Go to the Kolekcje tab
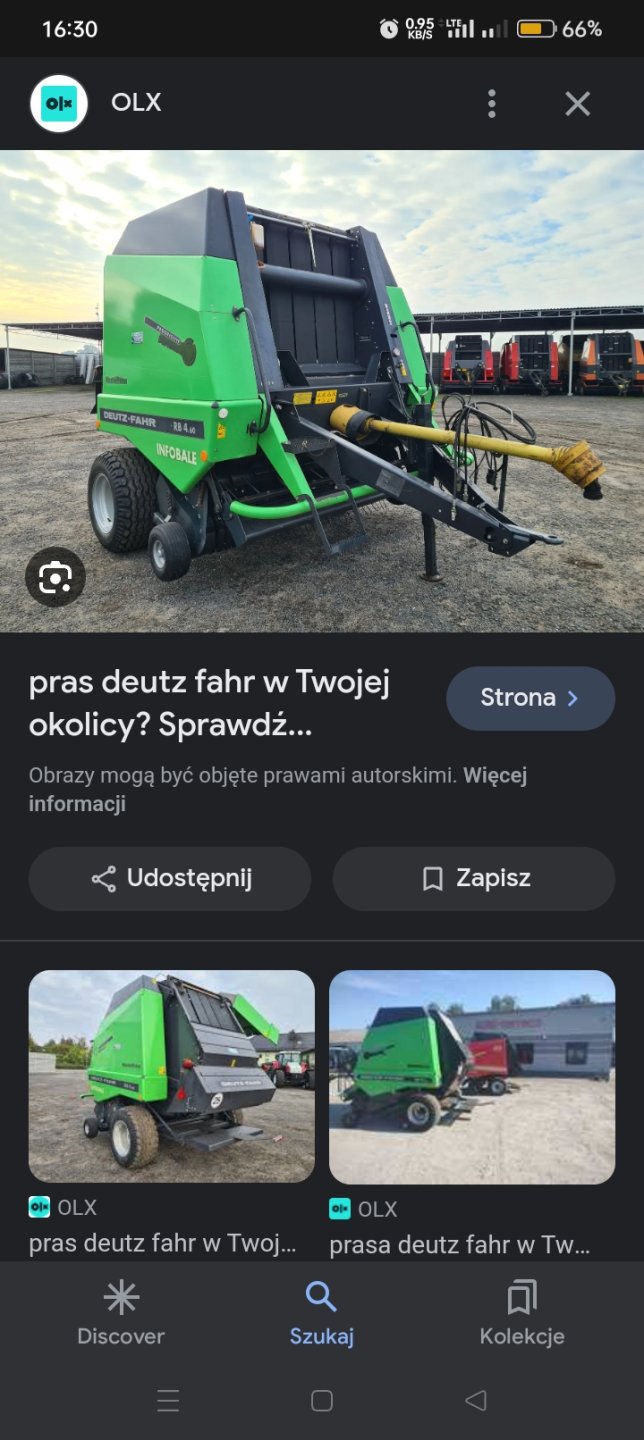644x1440 pixels. (522, 1312)
